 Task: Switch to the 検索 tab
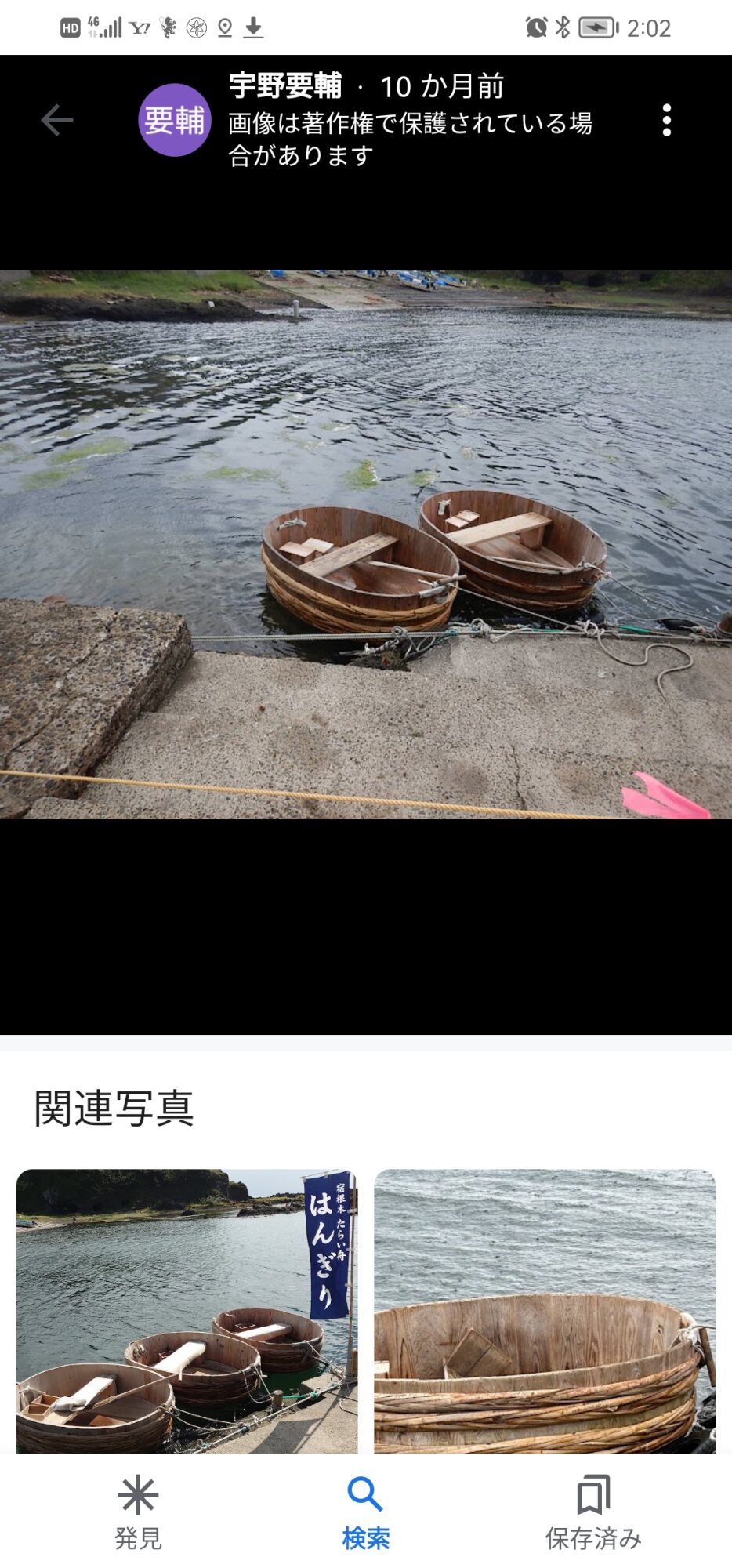coord(365,1513)
